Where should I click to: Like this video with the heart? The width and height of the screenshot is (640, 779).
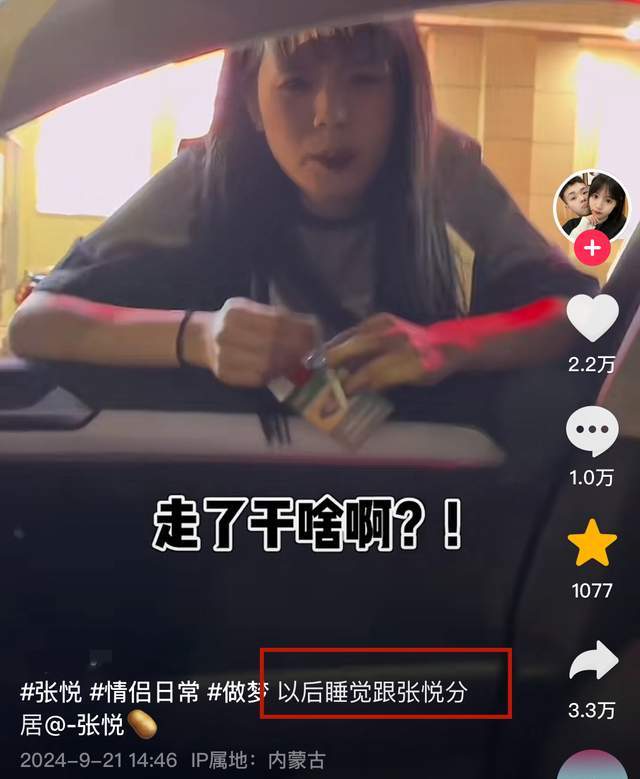coord(592,318)
